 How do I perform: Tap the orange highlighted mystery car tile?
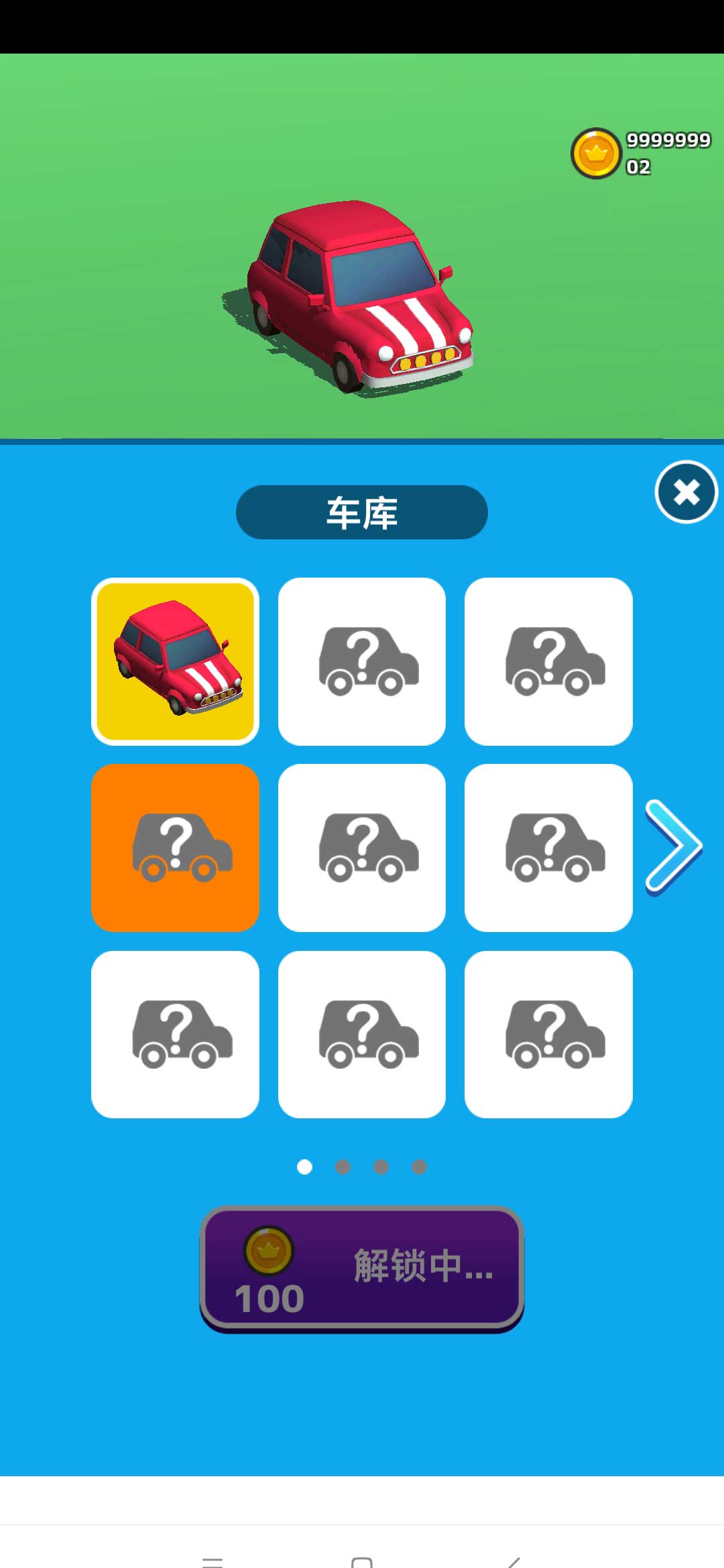pos(176,848)
